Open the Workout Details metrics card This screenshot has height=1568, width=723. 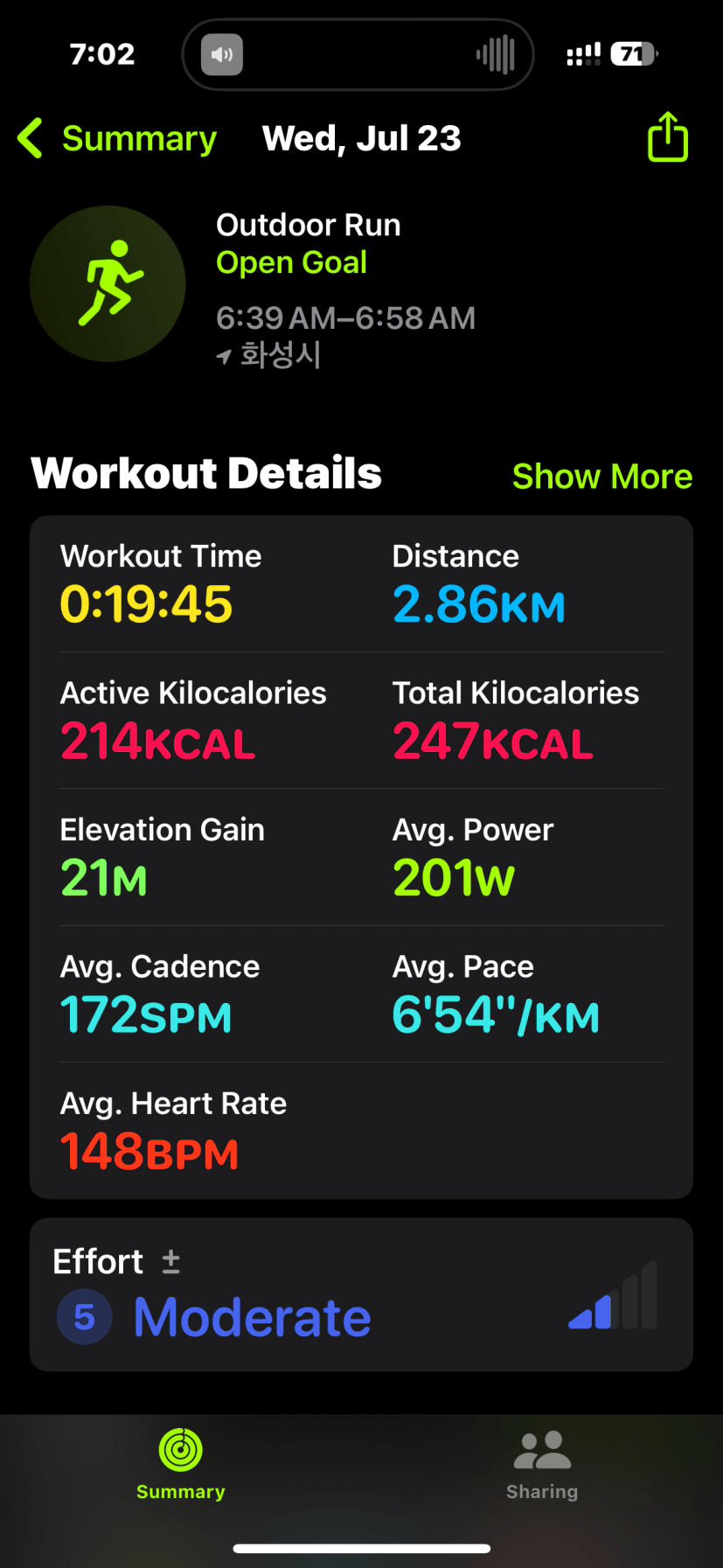(x=361, y=857)
